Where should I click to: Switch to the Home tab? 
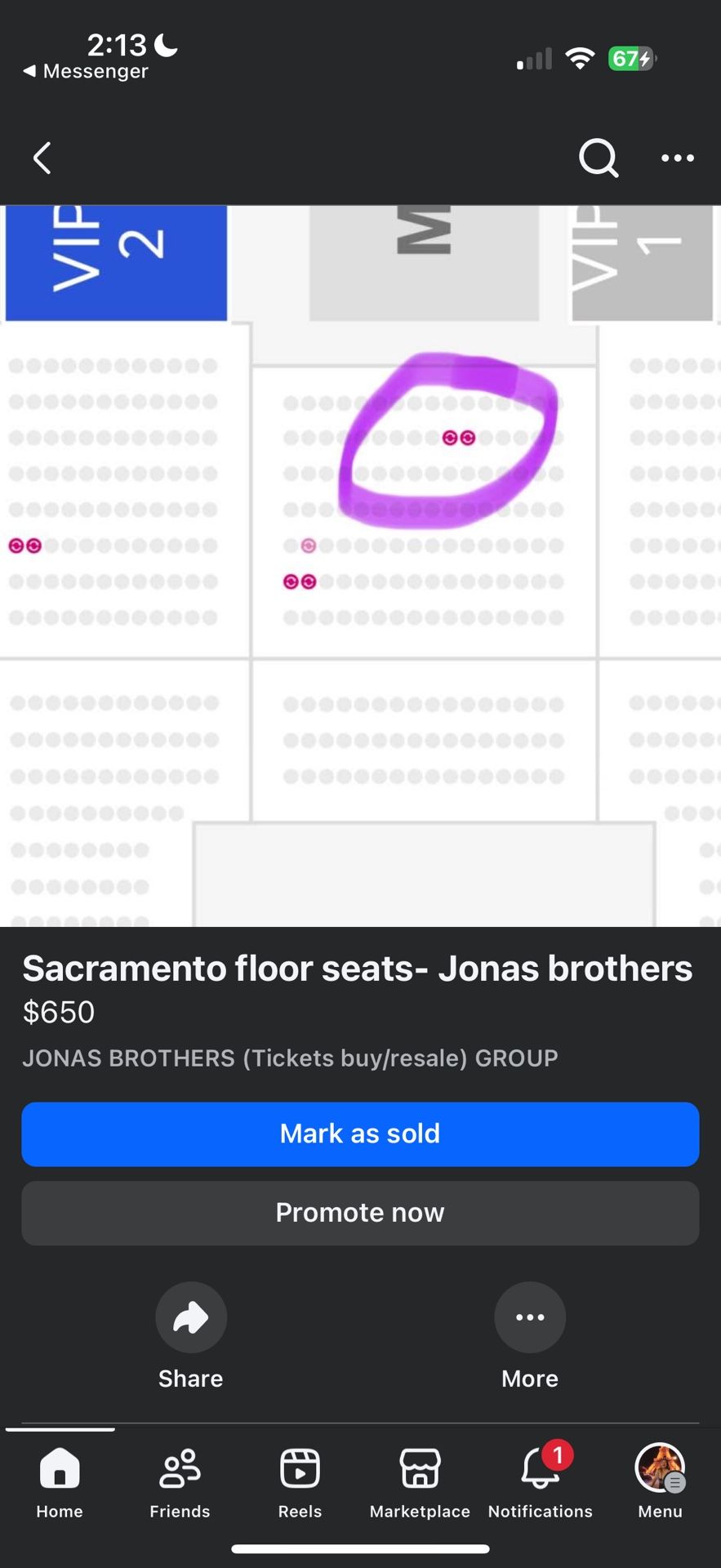click(x=60, y=1481)
